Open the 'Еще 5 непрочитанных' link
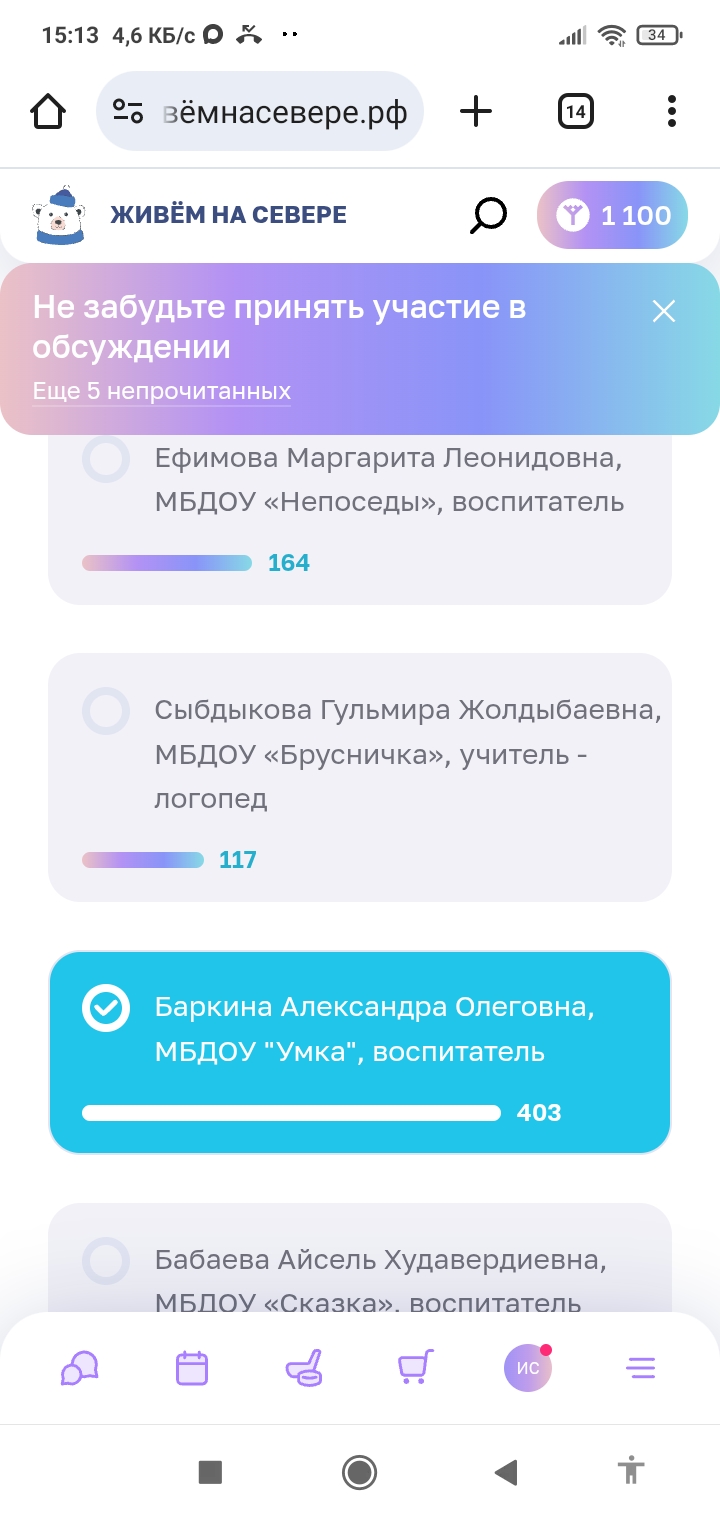 (161, 391)
